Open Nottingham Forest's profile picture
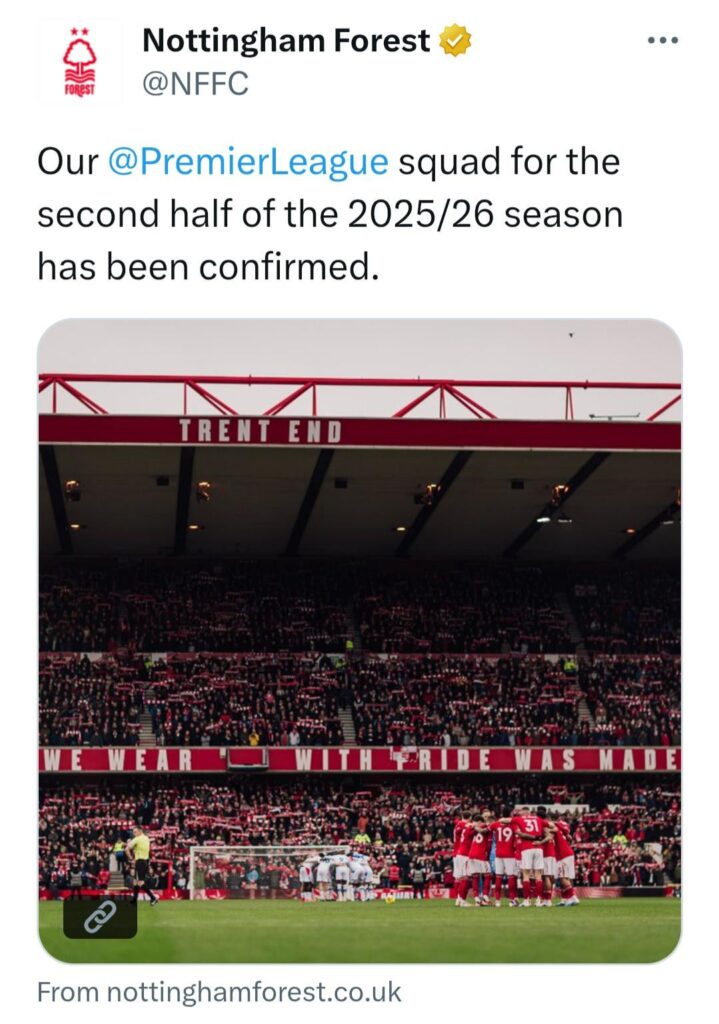719x1024 pixels. click(x=79, y=61)
